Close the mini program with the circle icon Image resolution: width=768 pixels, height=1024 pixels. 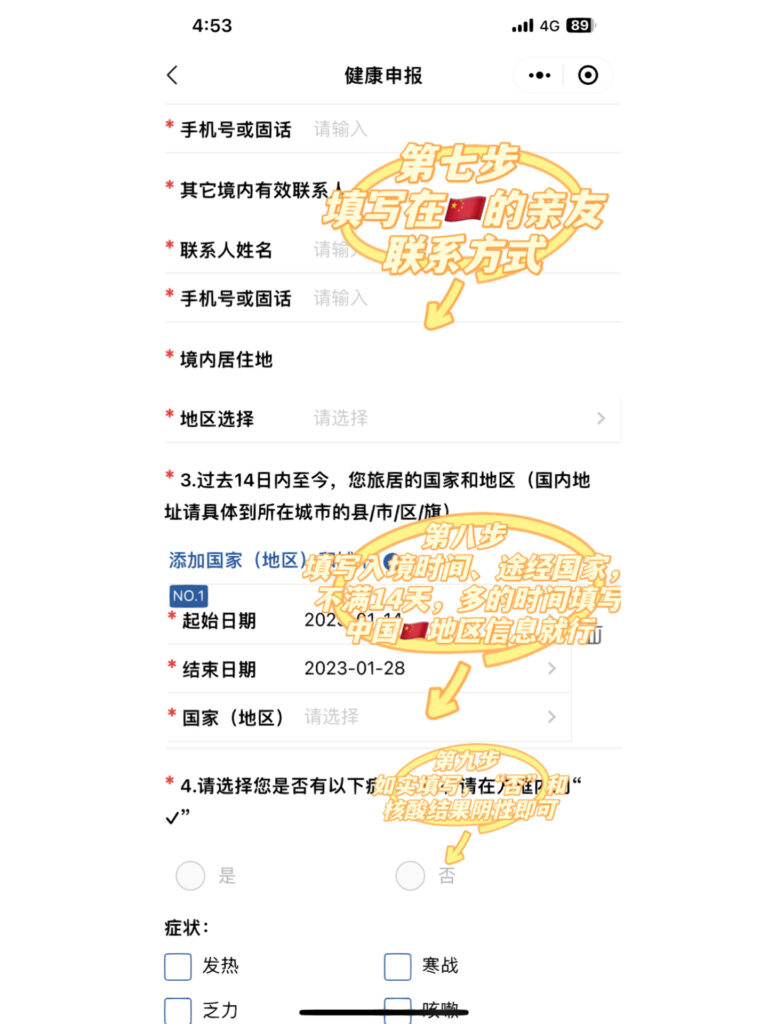click(x=588, y=75)
